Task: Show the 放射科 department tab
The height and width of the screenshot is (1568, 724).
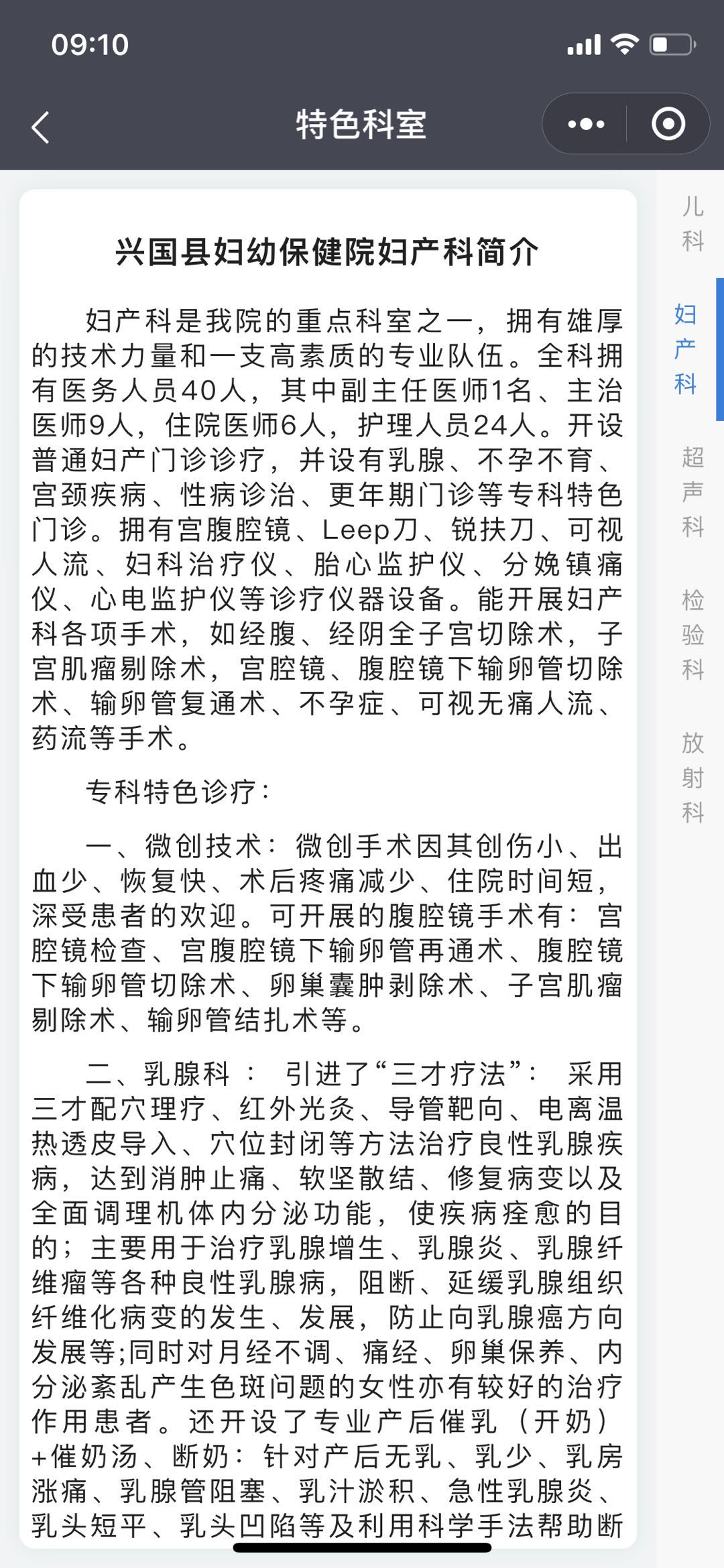Action: [x=692, y=777]
